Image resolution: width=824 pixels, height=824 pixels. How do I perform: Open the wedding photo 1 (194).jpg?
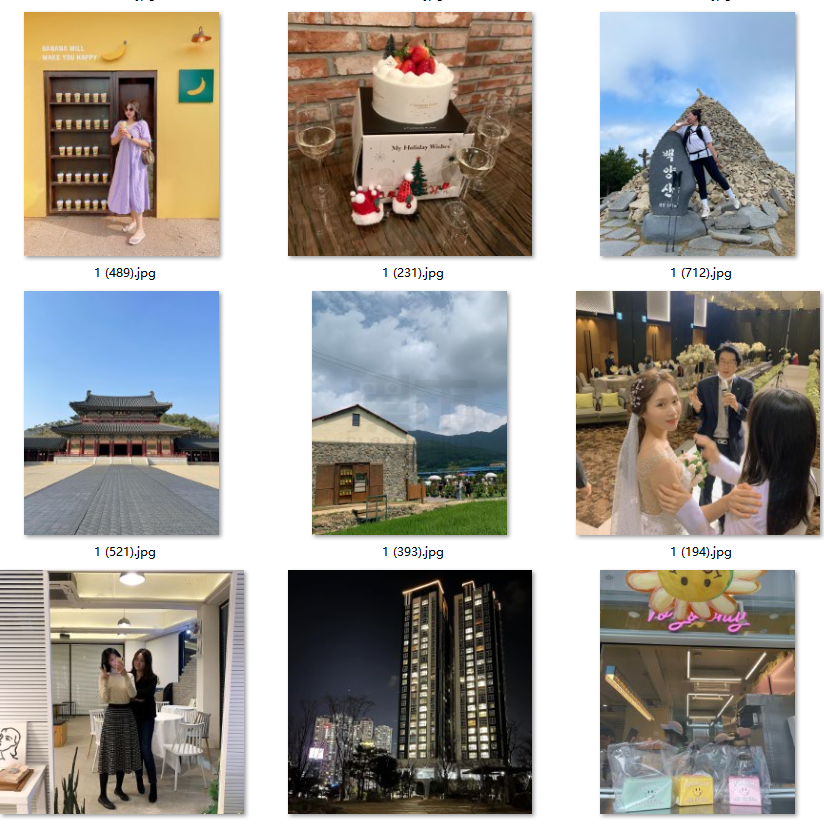pos(698,413)
